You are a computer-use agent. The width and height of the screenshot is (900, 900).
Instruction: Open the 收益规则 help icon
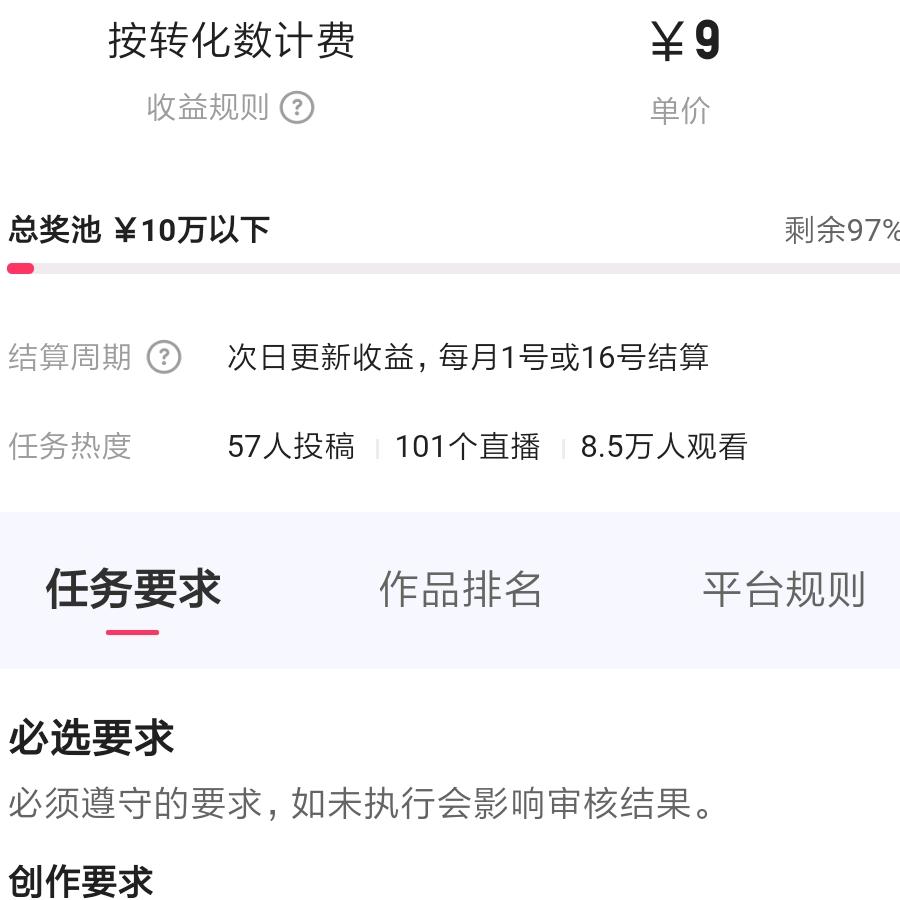tap(297, 107)
